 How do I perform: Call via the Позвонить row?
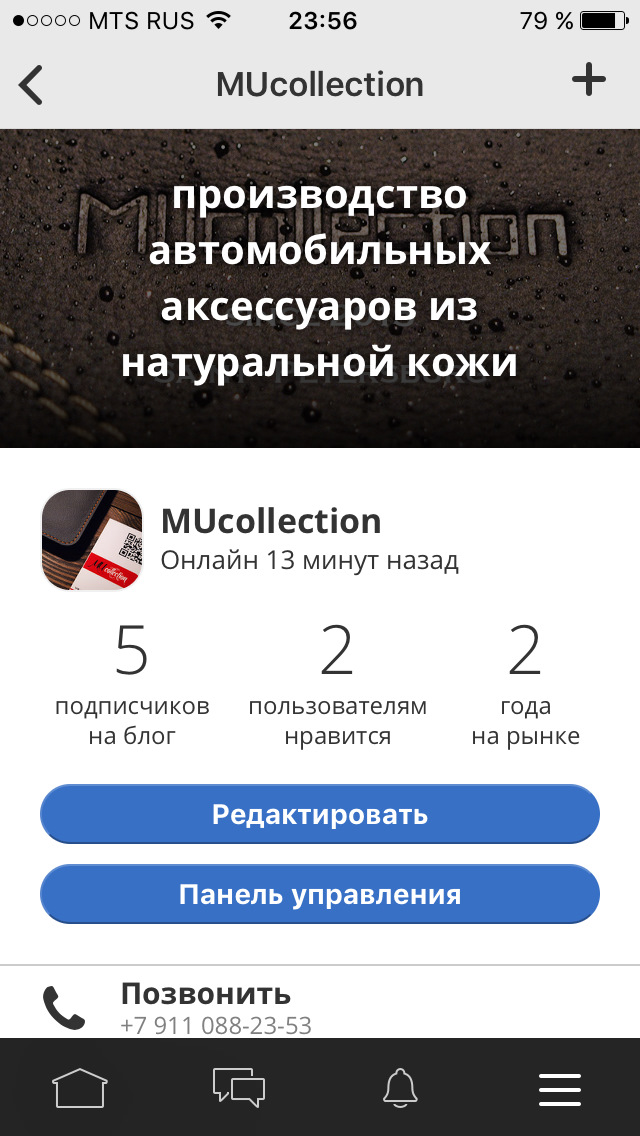pyautogui.click(x=205, y=1006)
